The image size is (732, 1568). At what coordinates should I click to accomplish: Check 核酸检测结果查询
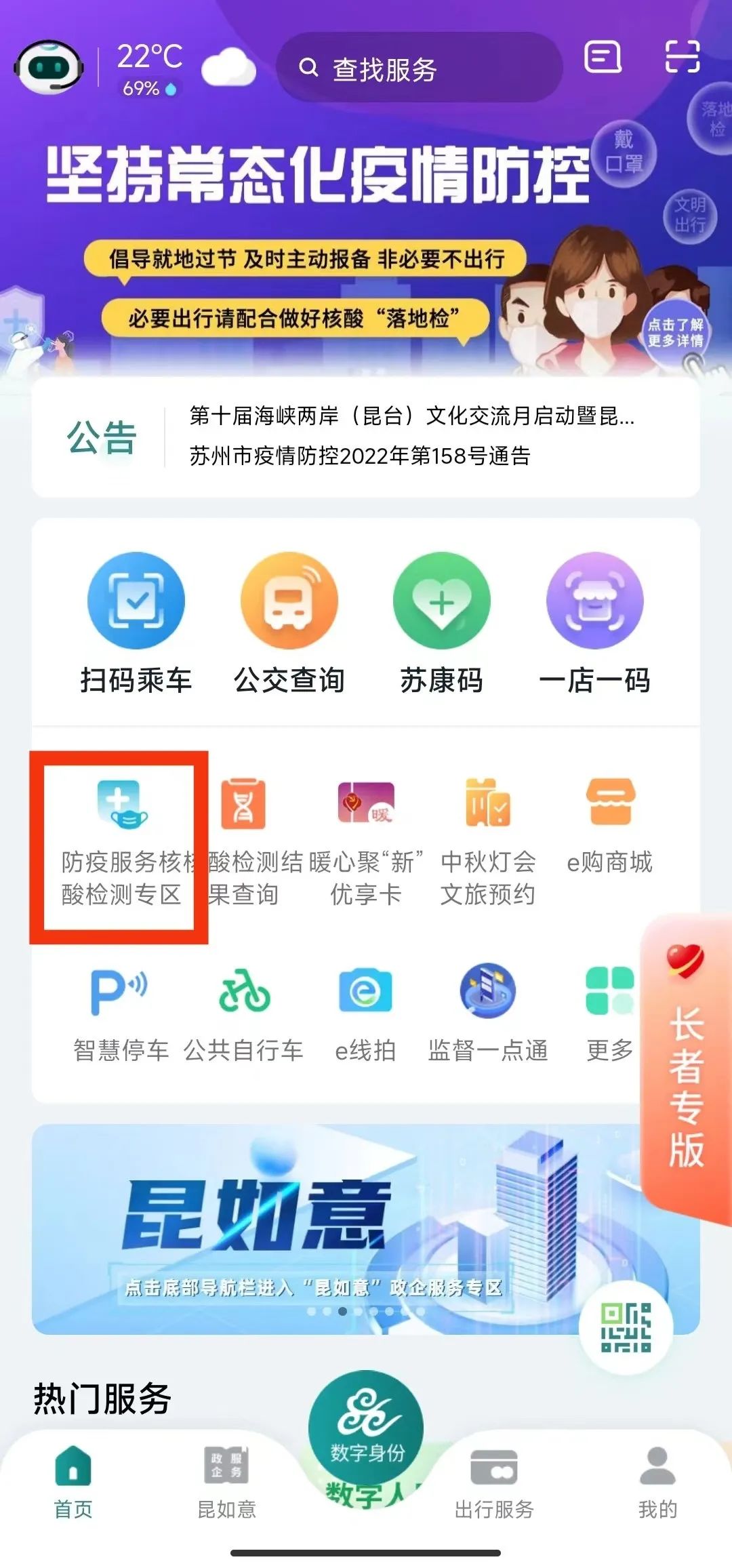(244, 844)
